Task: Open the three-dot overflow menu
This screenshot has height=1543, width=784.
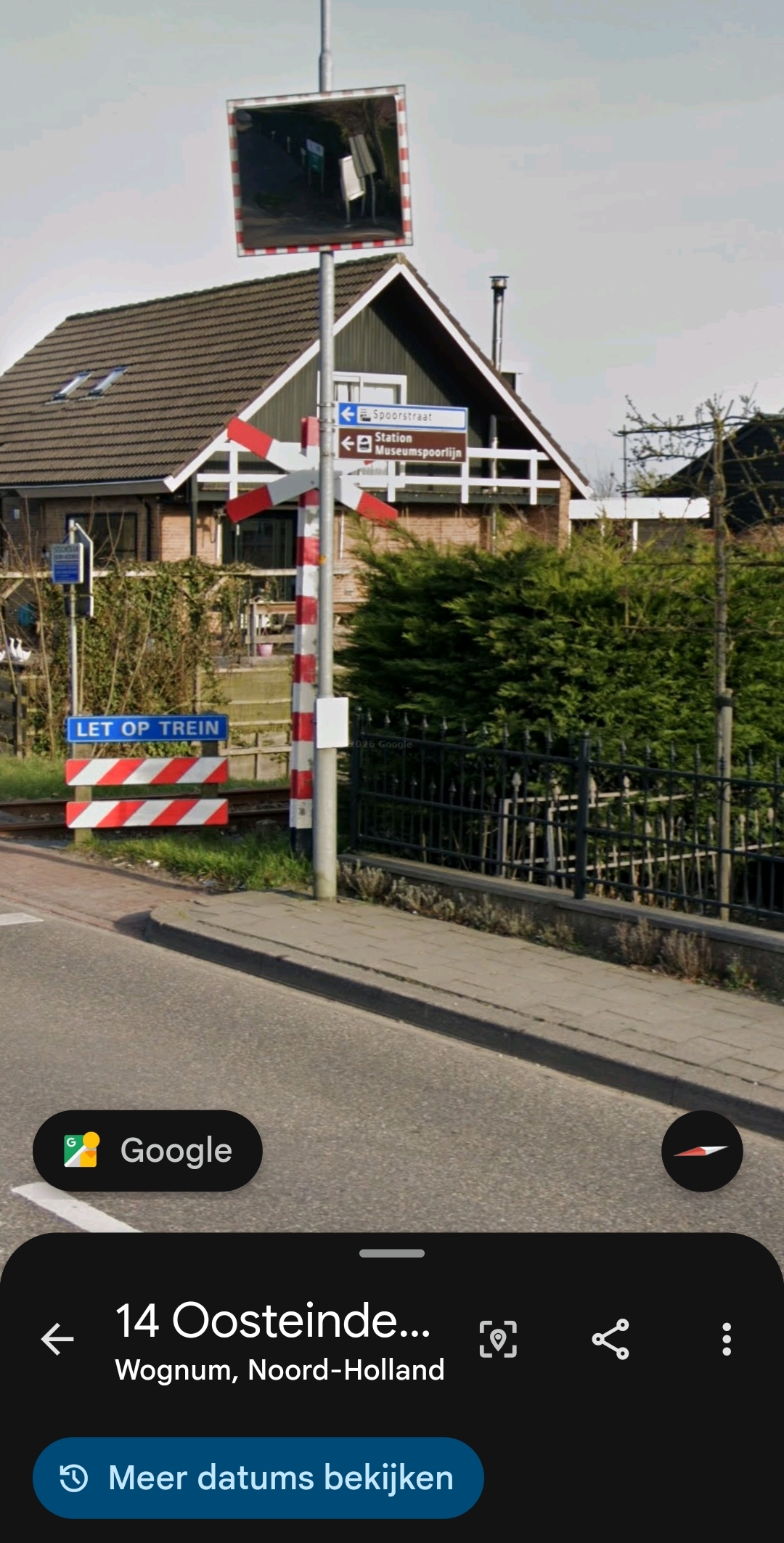Action: point(726,1339)
